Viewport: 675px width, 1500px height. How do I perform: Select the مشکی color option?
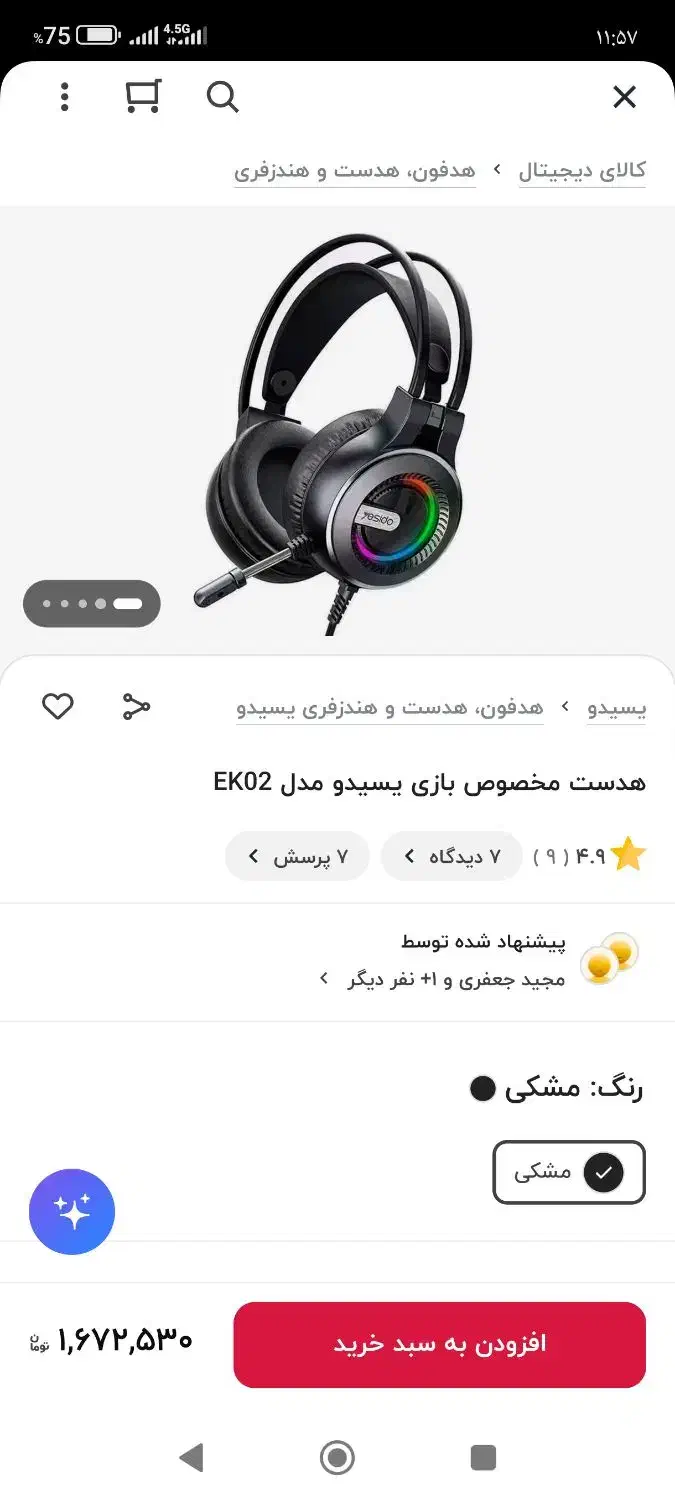(569, 1172)
